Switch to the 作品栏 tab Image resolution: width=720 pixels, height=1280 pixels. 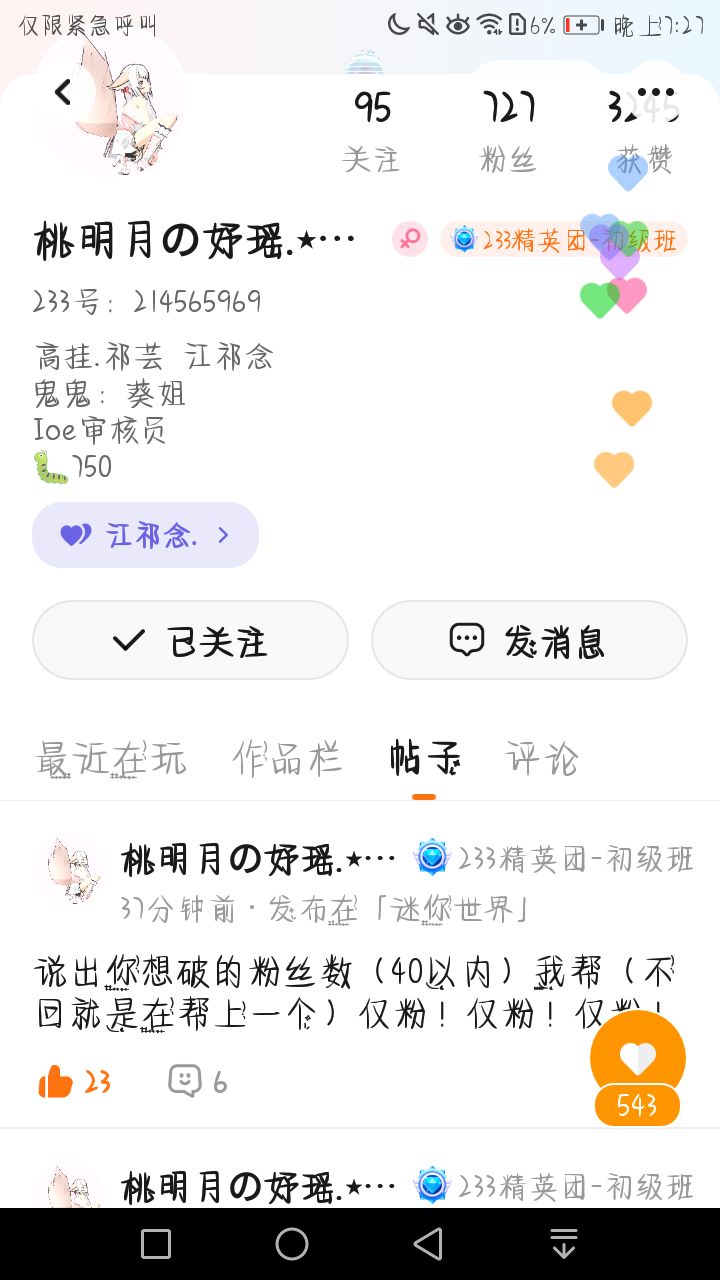click(x=288, y=759)
